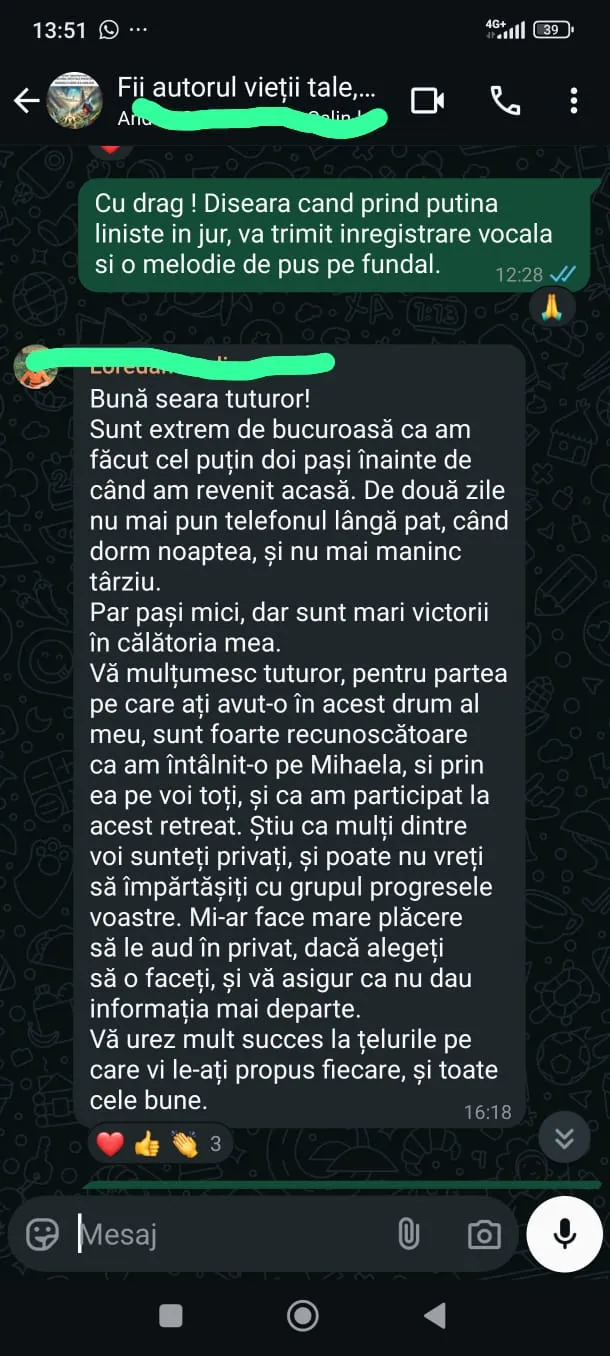
Task: View reactions on the 16:18 message
Action: (160, 1144)
